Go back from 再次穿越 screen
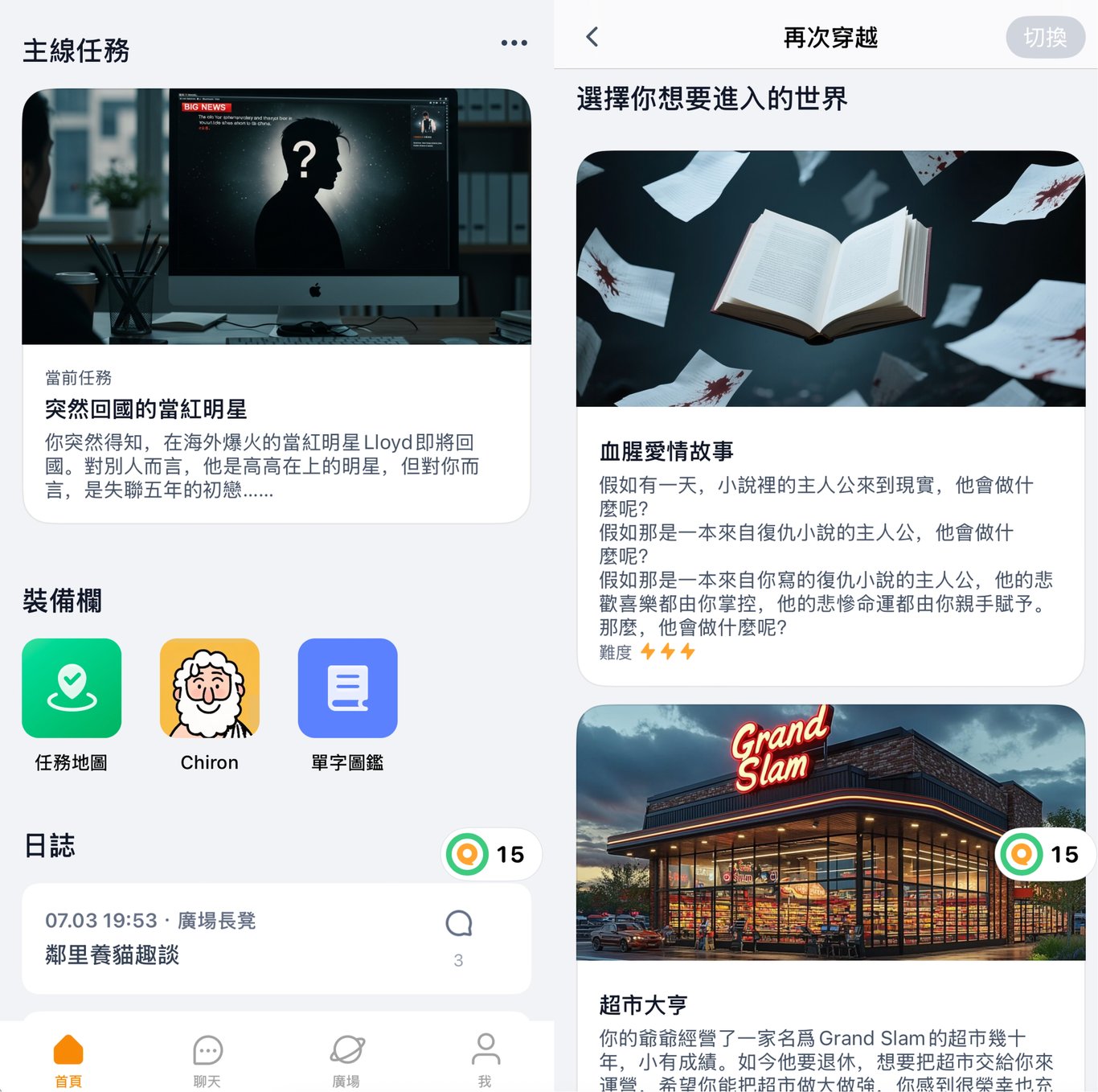The image size is (1098, 1092). (592, 37)
